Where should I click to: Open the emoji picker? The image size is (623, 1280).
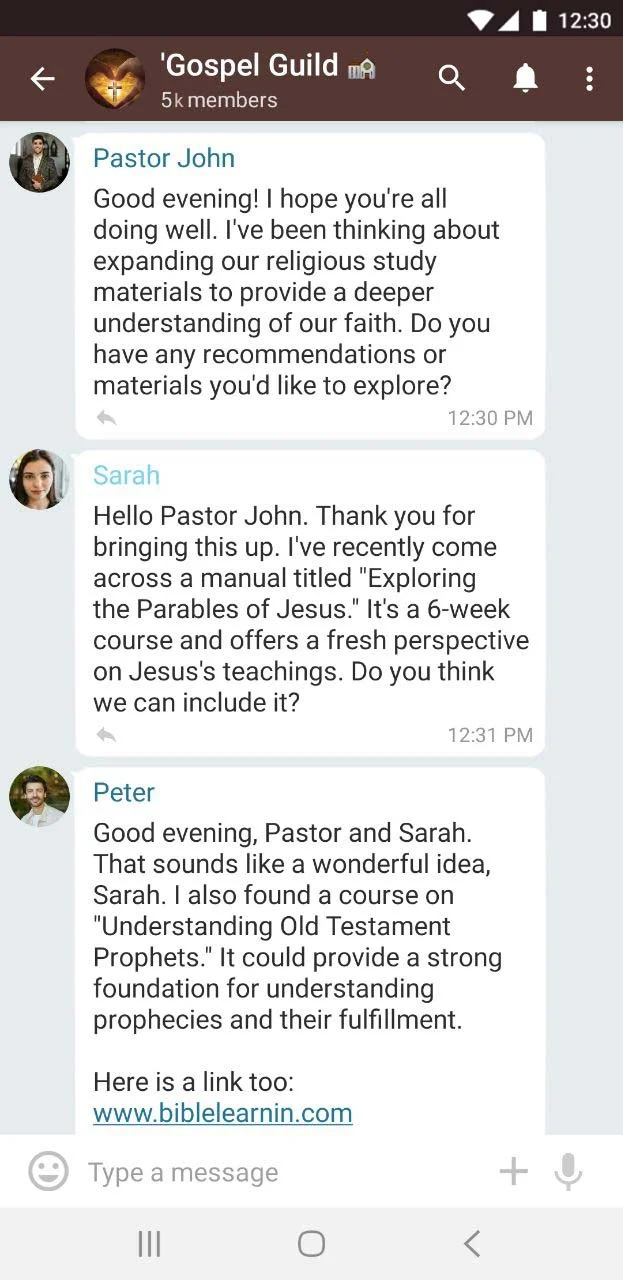pyautogui.click(x=48, y=1172)
